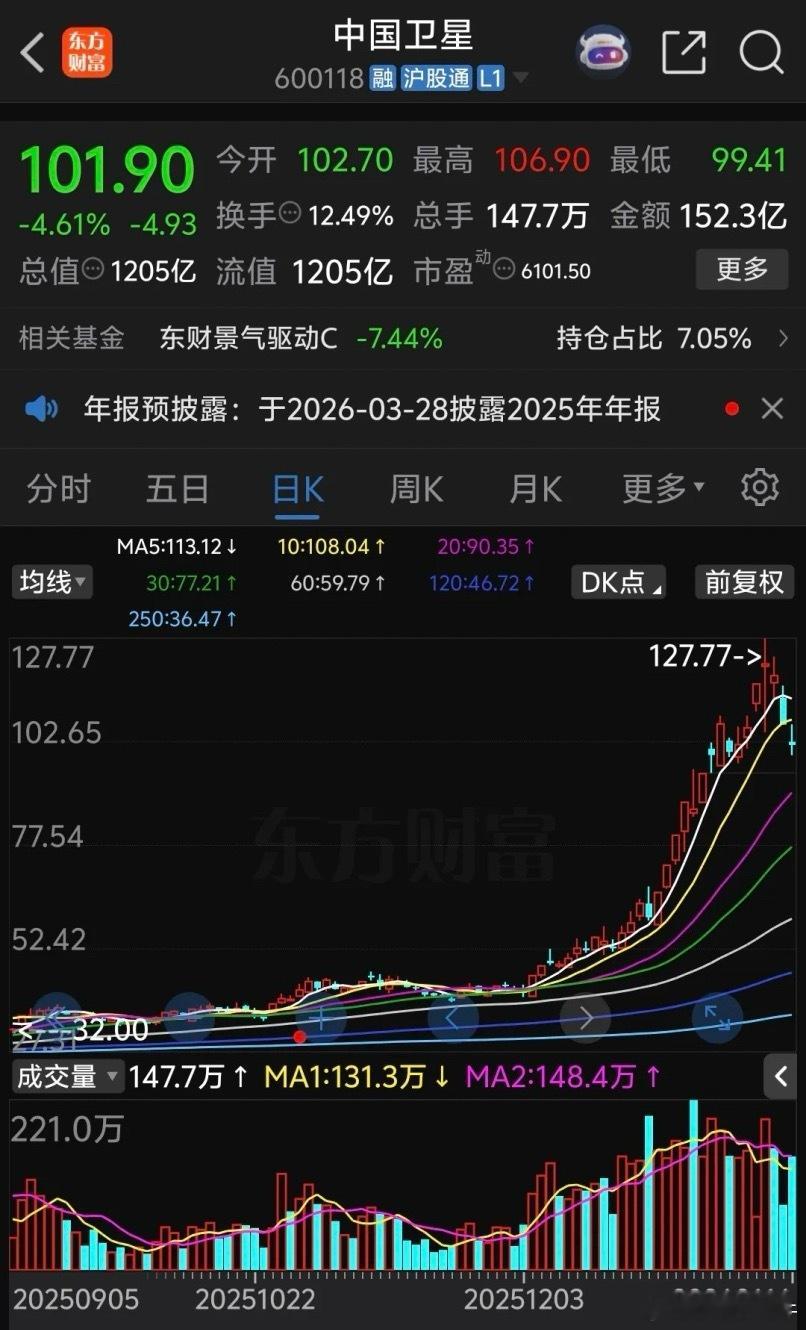Viewport: 806px width, 1330px height.
Task: Go back using the top-left arrow
Action: (x=33, y=52)
